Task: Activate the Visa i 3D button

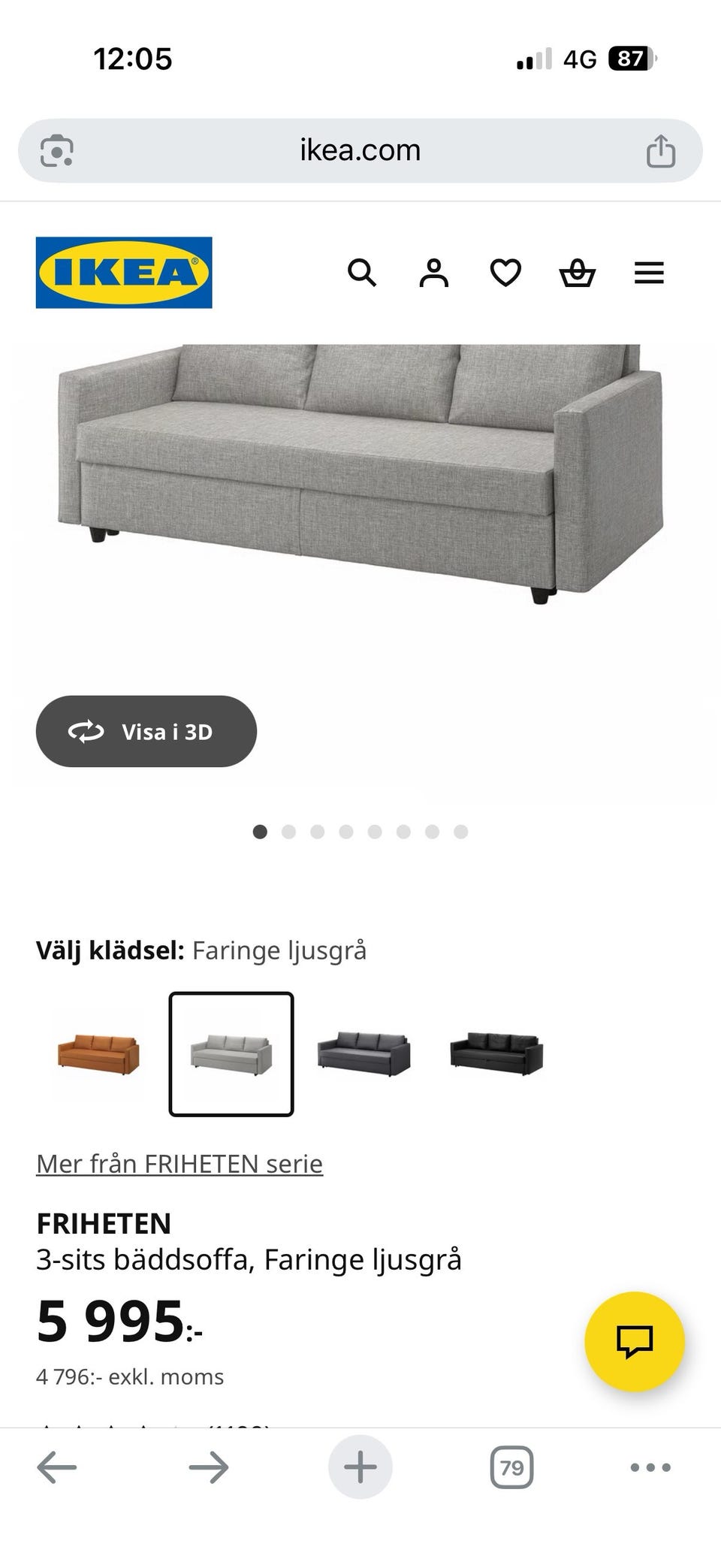Action: click(145, 731)
